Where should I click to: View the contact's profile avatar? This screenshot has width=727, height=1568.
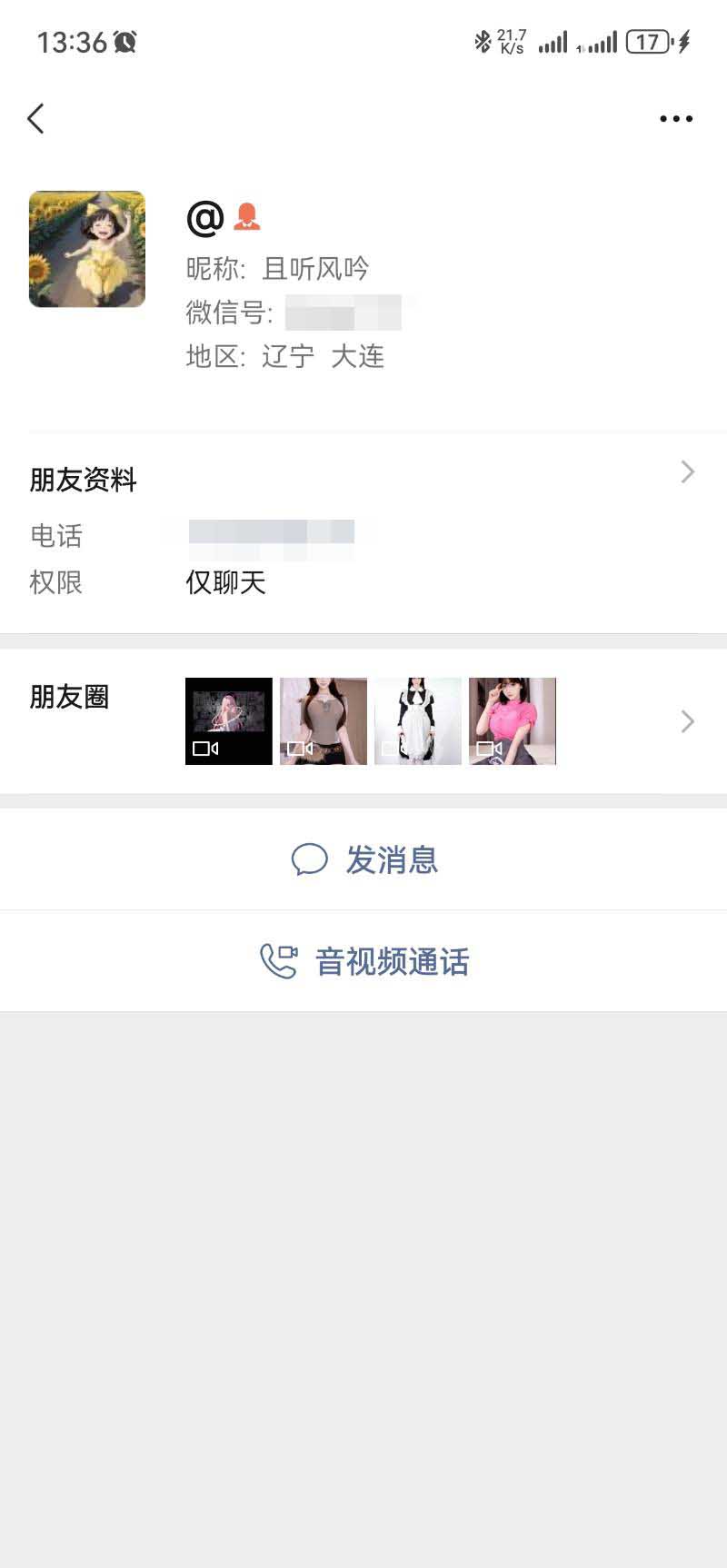click(87, 249)
